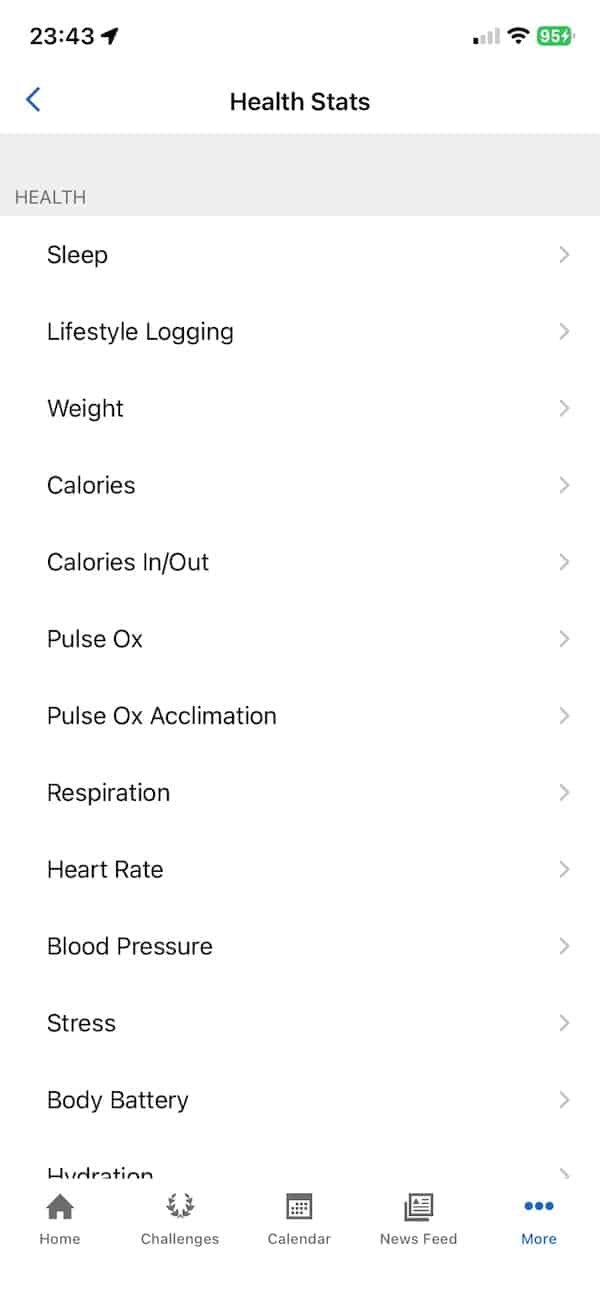View Weight stats
The height and width of the screenshot is (1299, 600).
tap(300, 409)
